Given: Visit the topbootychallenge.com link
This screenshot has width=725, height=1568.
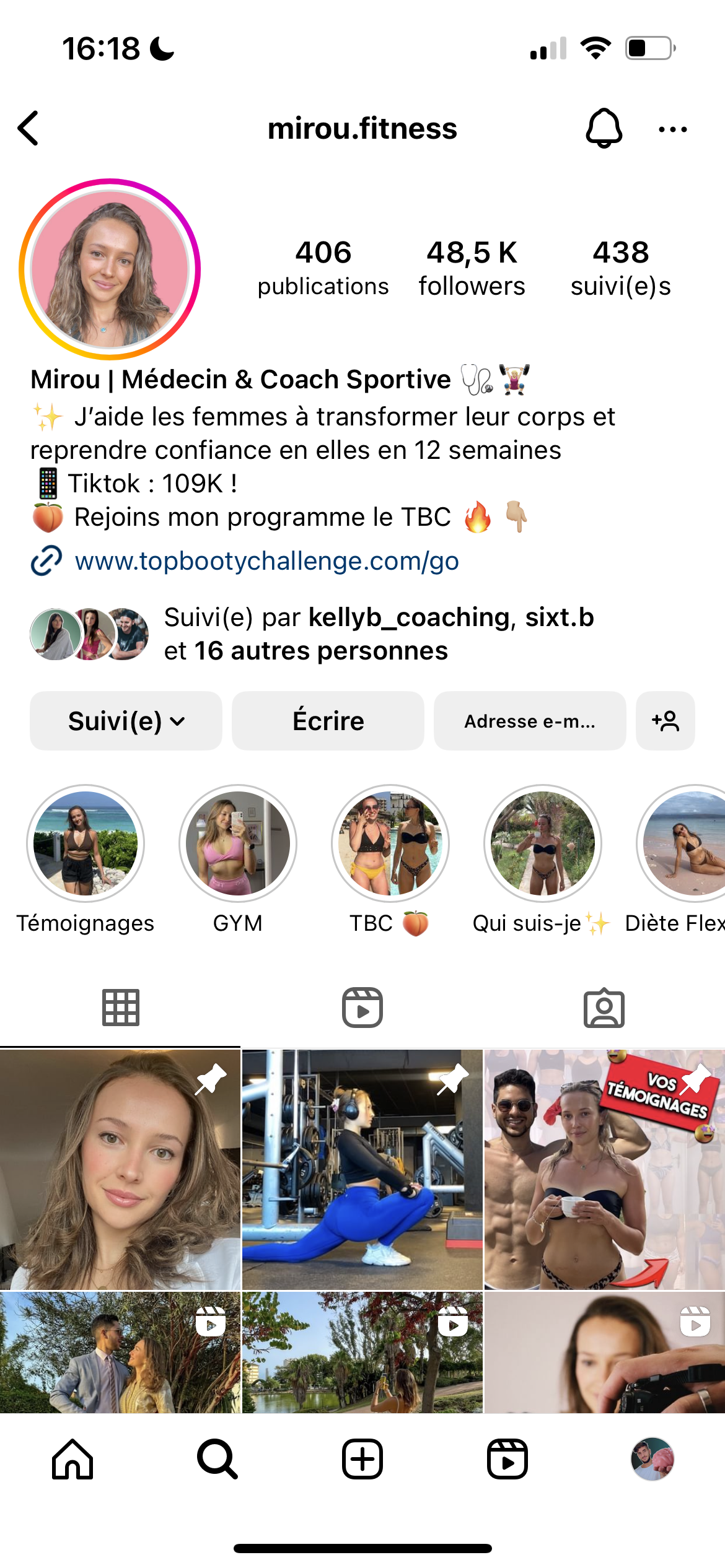Looking at the screenshot, I should (x=266, y=561).
